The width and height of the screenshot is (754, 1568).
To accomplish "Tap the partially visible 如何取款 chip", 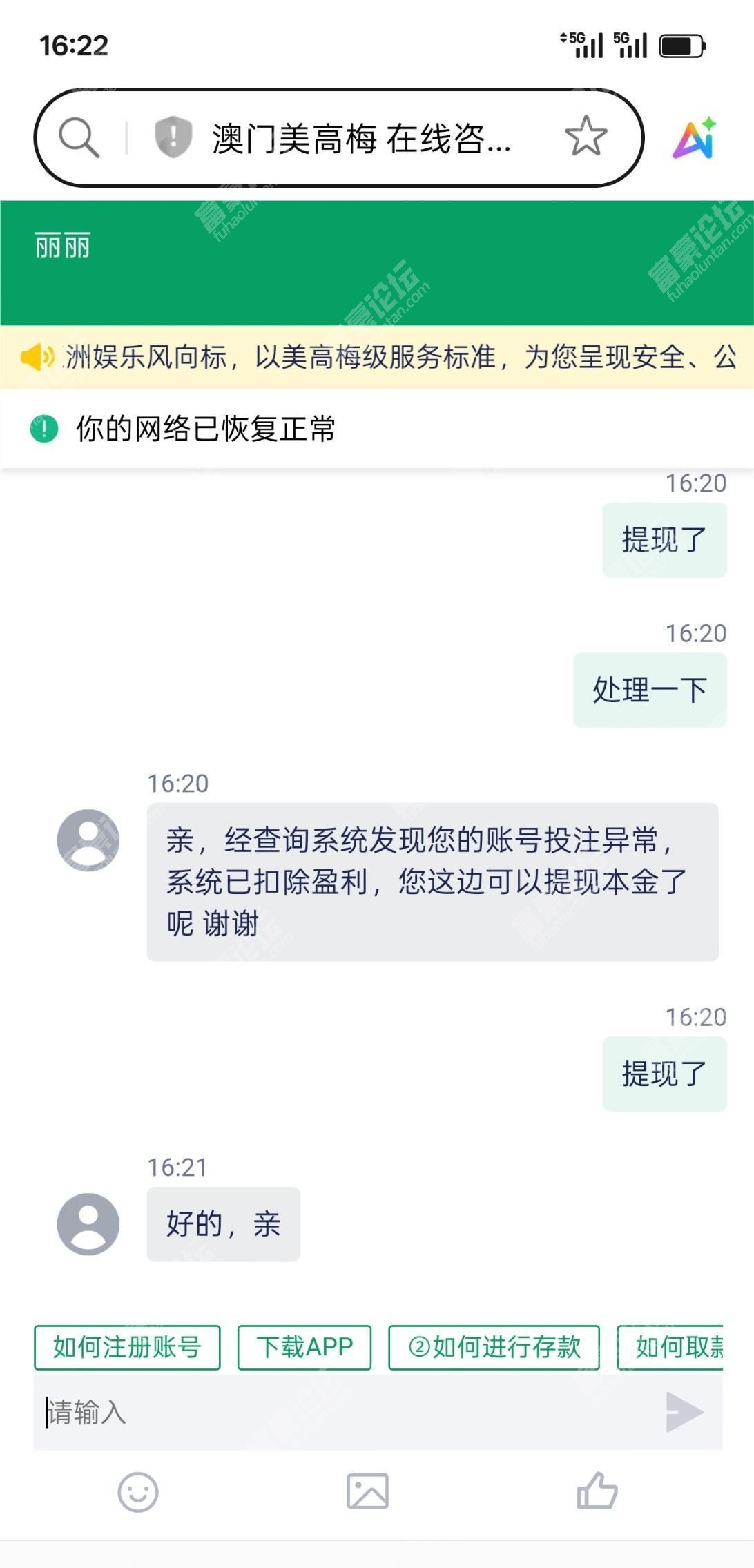I will (x=670, y=1347).
